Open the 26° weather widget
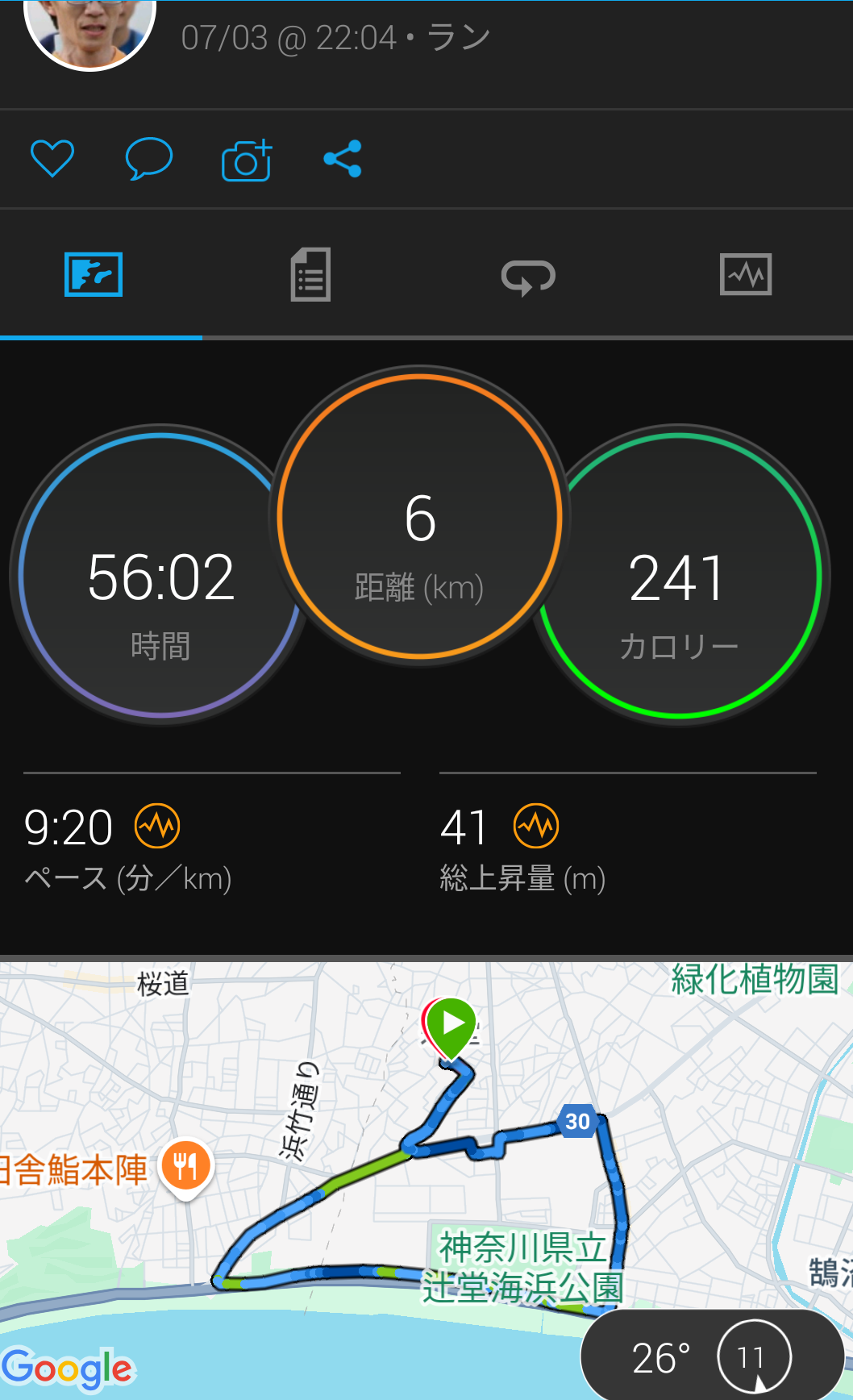Viewport: 853px width, 1400px height. 712,1355
